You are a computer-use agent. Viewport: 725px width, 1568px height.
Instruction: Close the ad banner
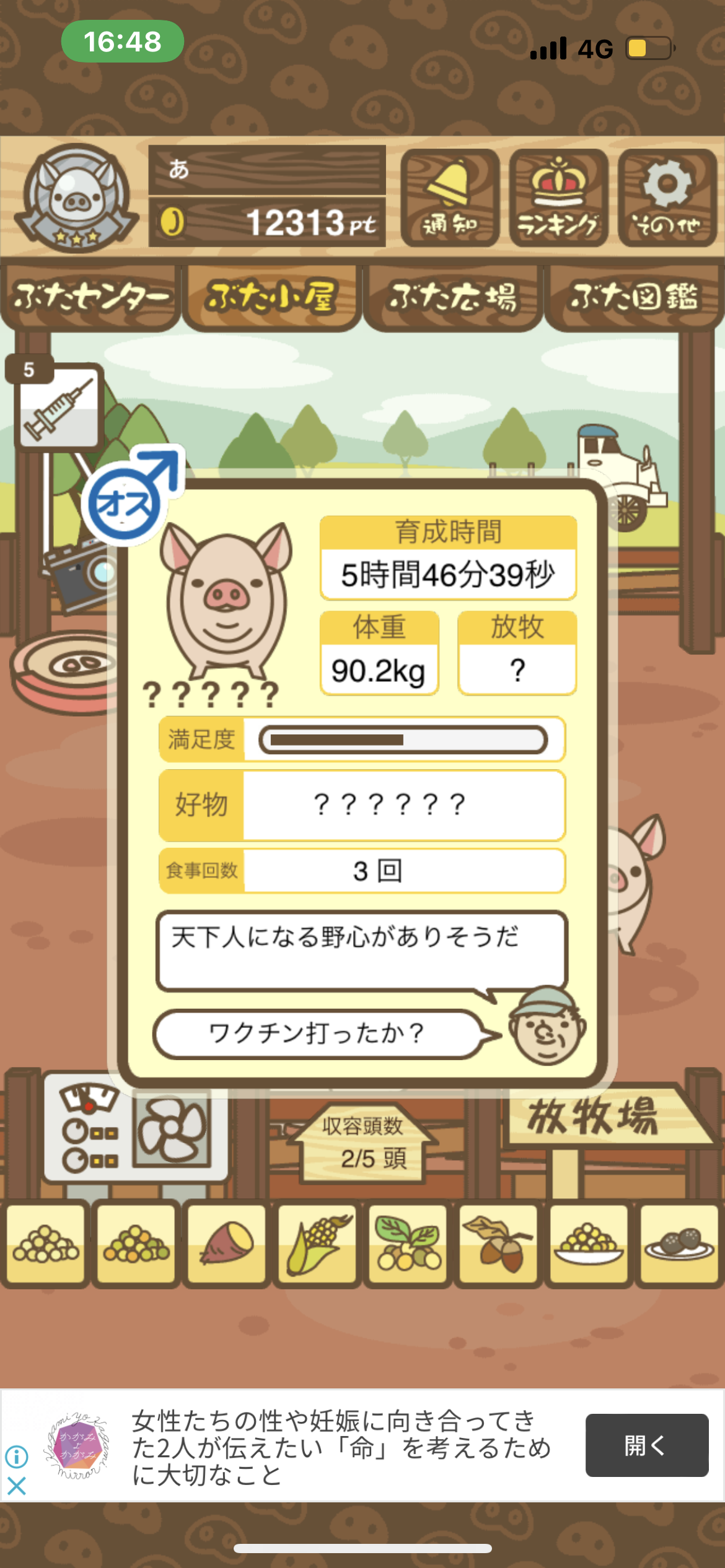coord(17,1486)
